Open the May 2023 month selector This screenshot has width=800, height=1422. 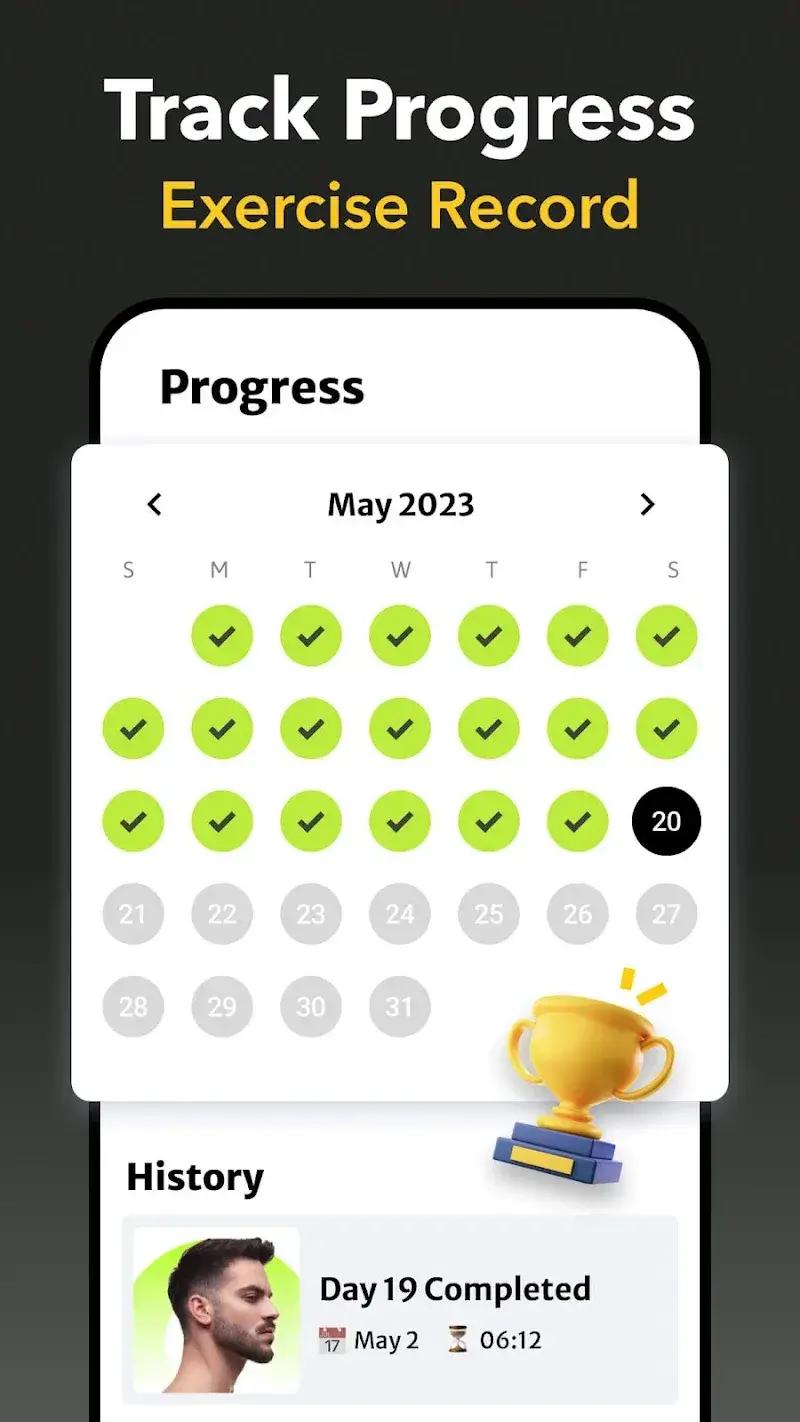click(400, 505)
